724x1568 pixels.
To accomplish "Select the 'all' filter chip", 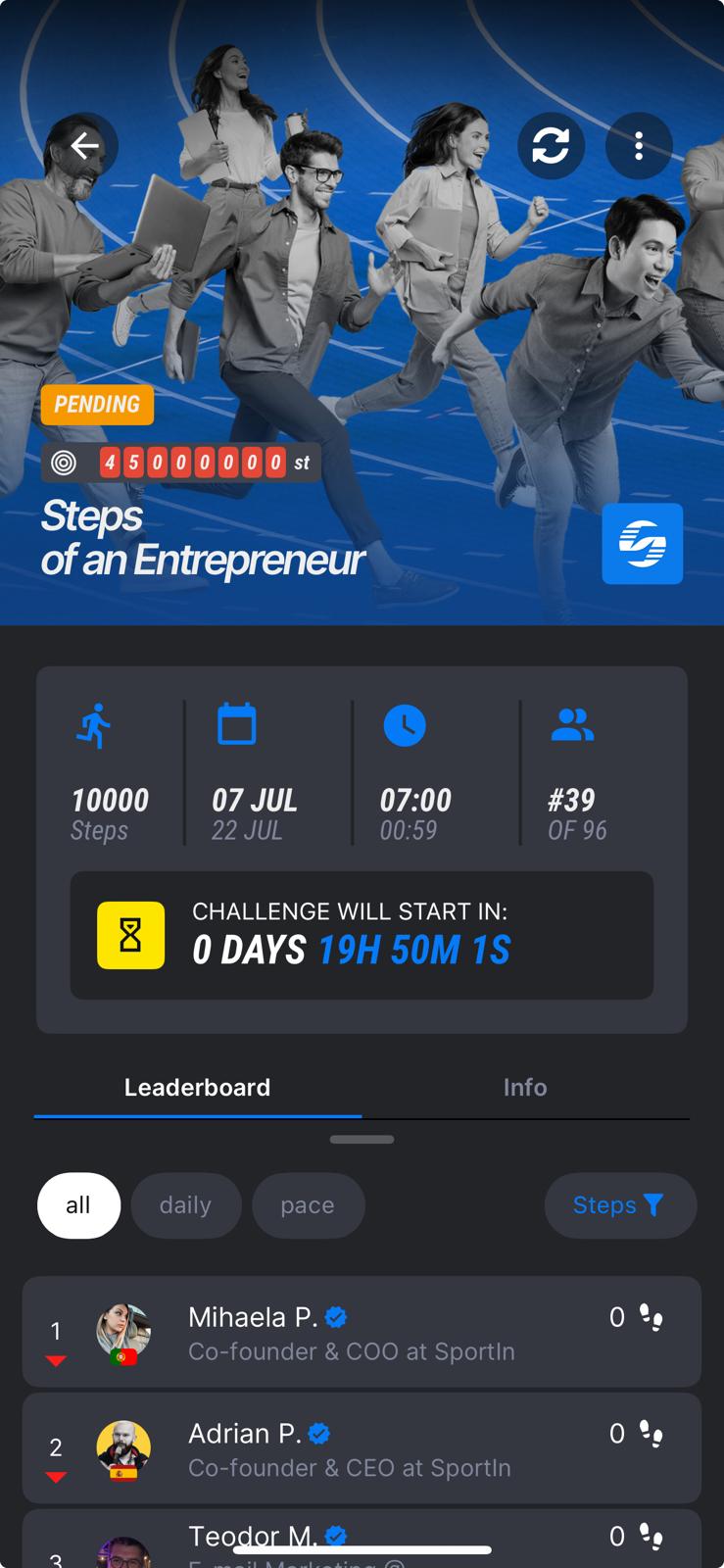I will pyautogui.click(x=78, y=1205).
